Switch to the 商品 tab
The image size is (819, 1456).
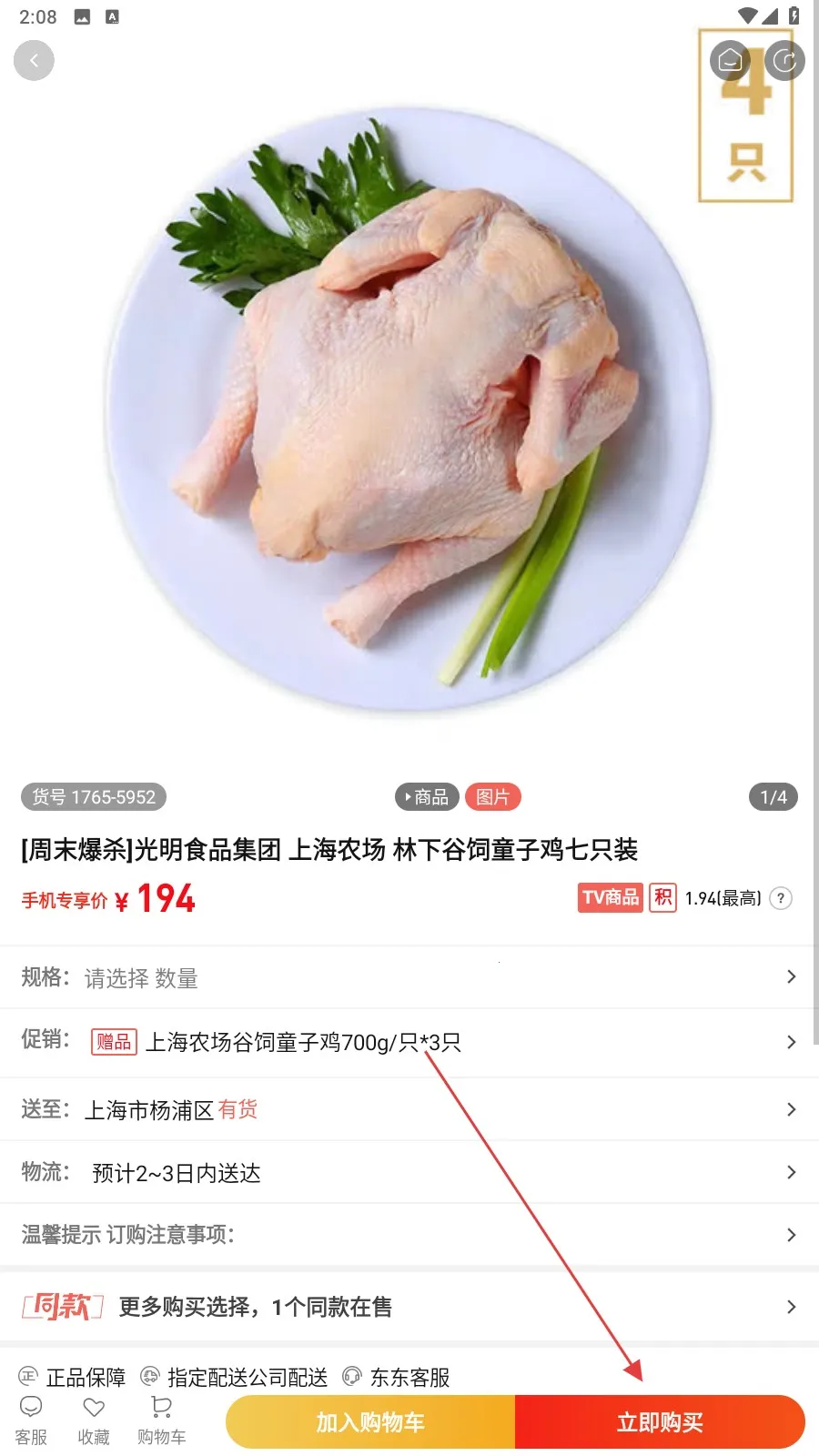[427, 796]
